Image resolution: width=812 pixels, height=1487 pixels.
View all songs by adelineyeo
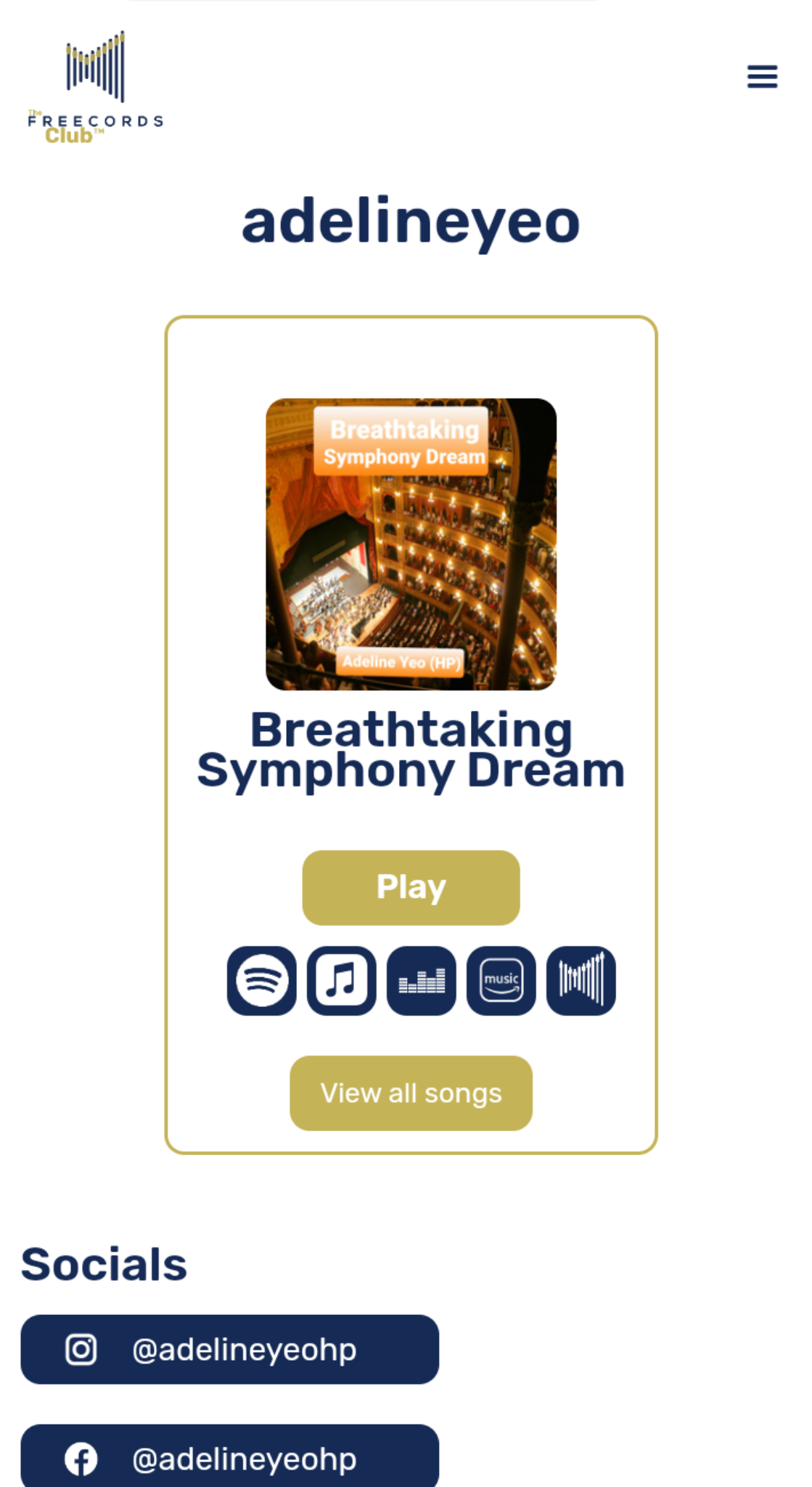[411, 1093]
